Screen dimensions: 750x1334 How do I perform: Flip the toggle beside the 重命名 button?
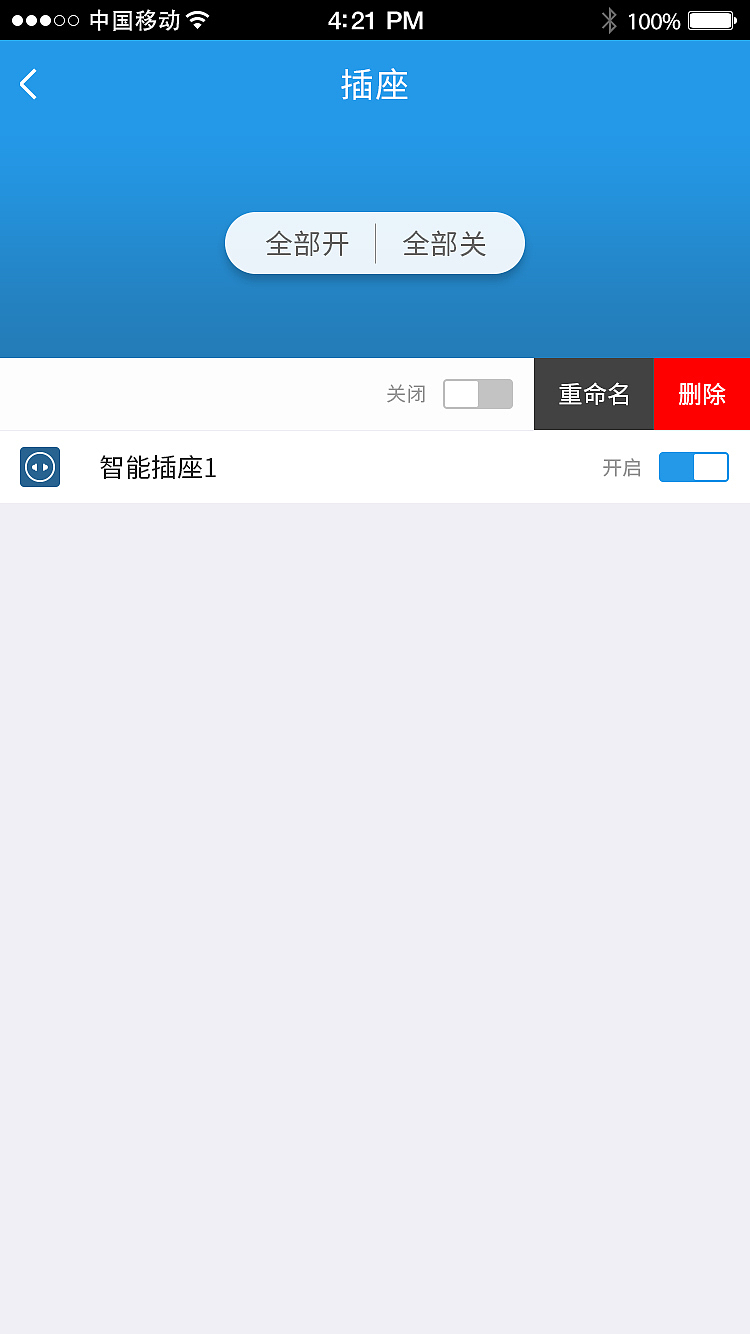(x=478, y=394)
